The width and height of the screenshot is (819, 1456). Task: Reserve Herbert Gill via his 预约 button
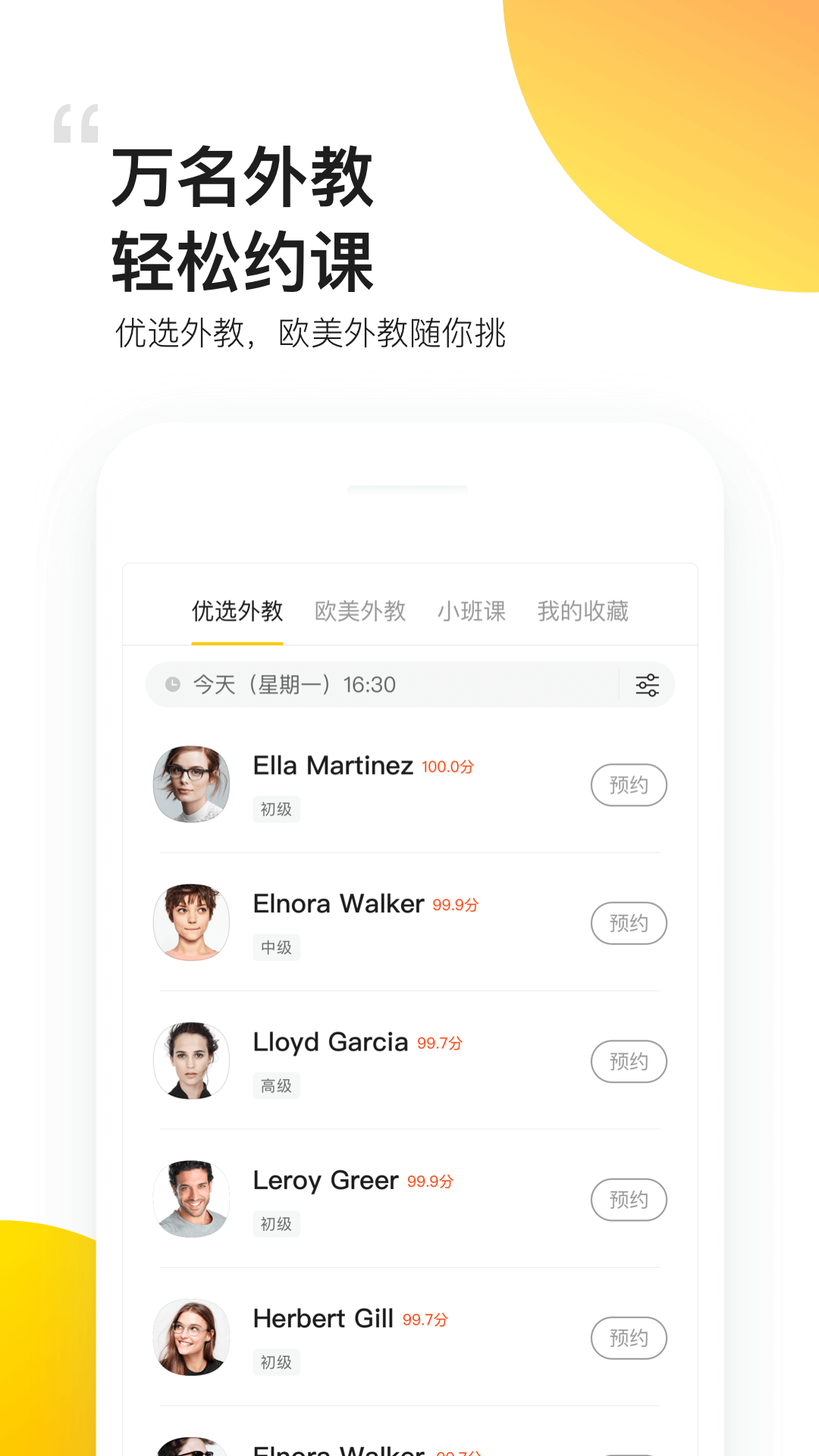pyautogui.click(x=629, y=1338)
